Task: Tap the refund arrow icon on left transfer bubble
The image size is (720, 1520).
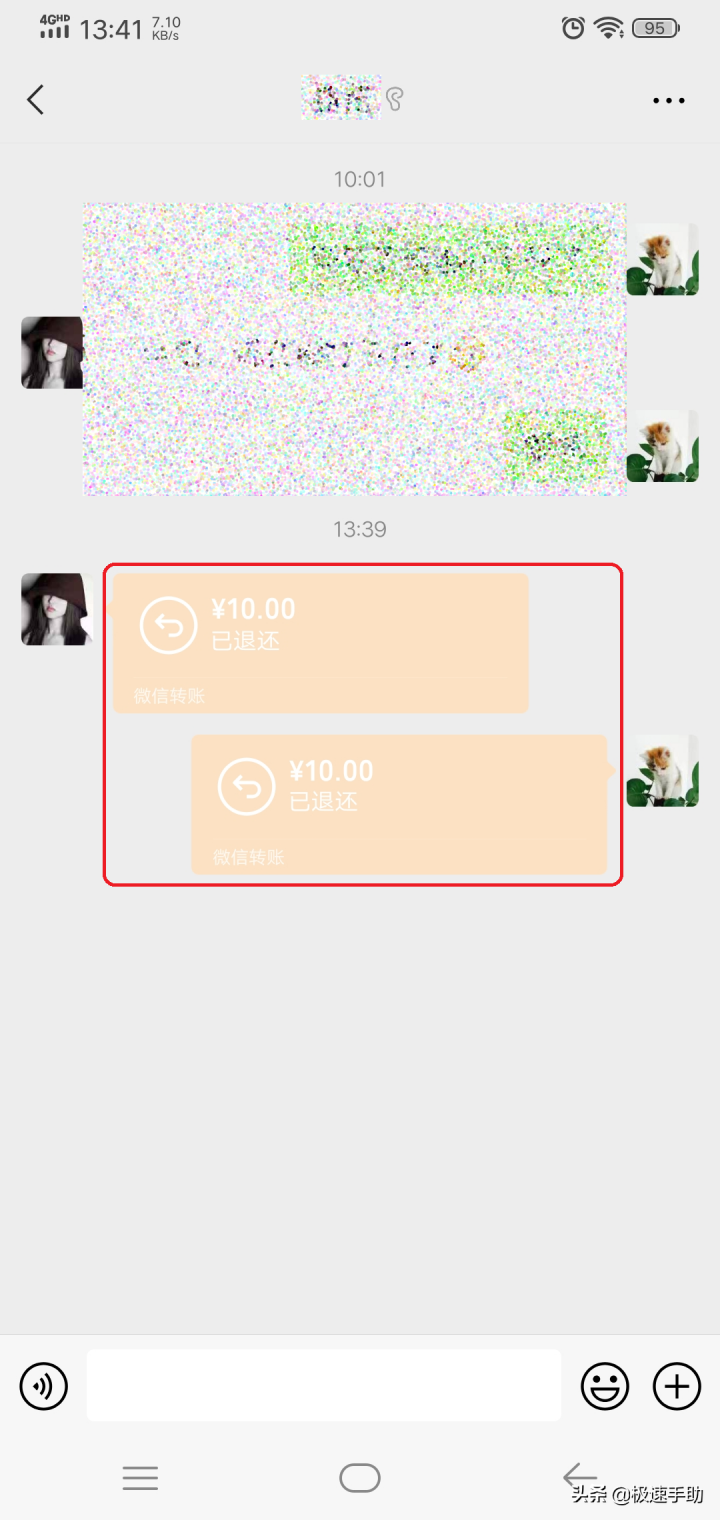Action: [x=167, y=623]
